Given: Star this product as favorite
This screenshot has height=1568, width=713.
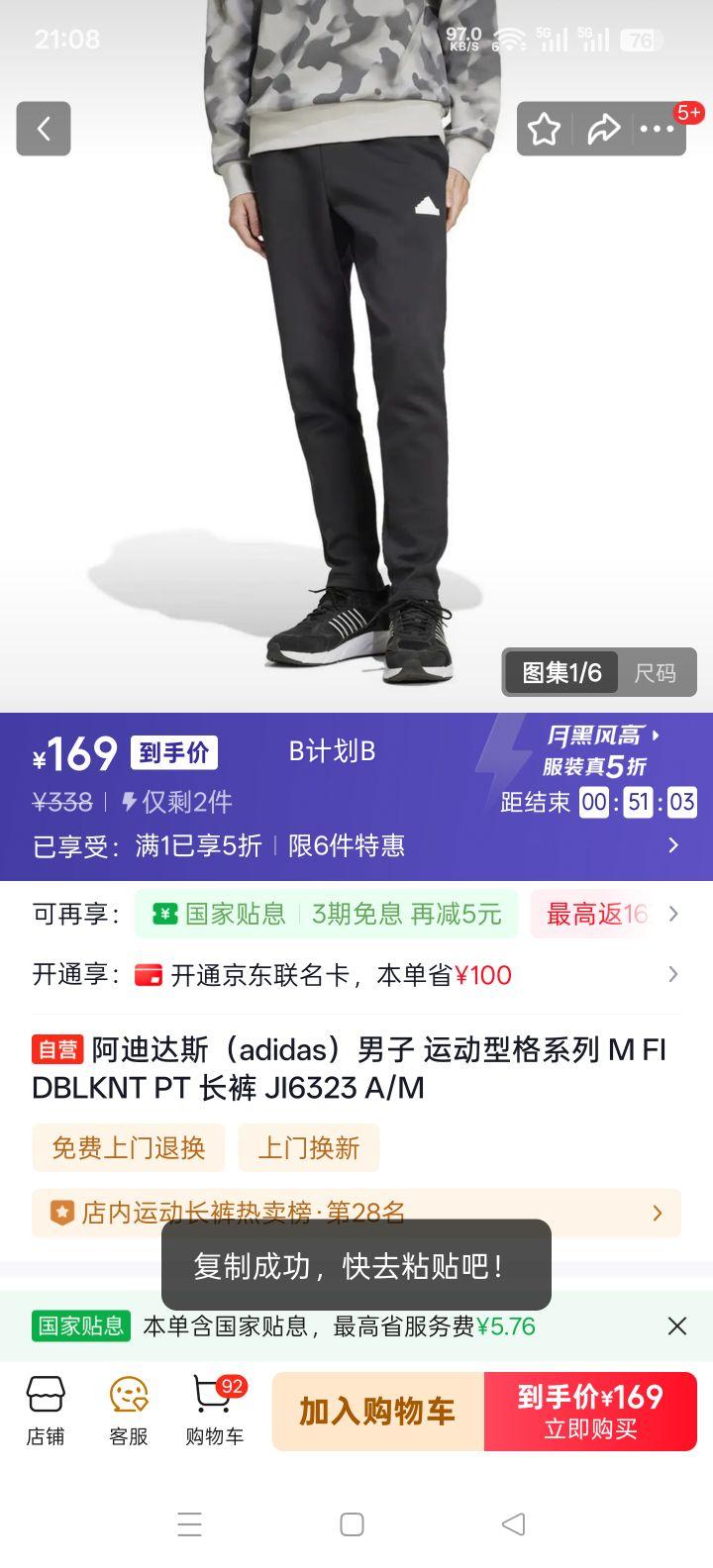Looking at the screenshot, I should point(544,129).
